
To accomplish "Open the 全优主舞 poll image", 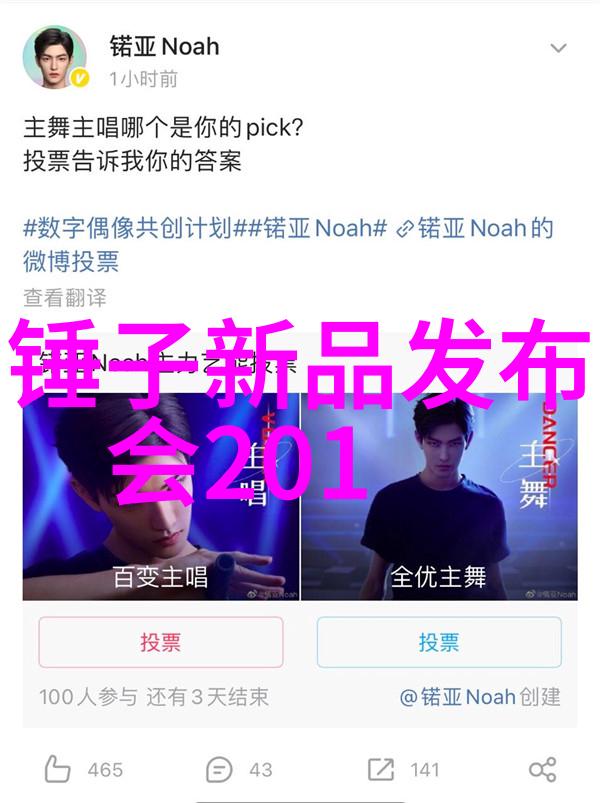I will [438, 480].
